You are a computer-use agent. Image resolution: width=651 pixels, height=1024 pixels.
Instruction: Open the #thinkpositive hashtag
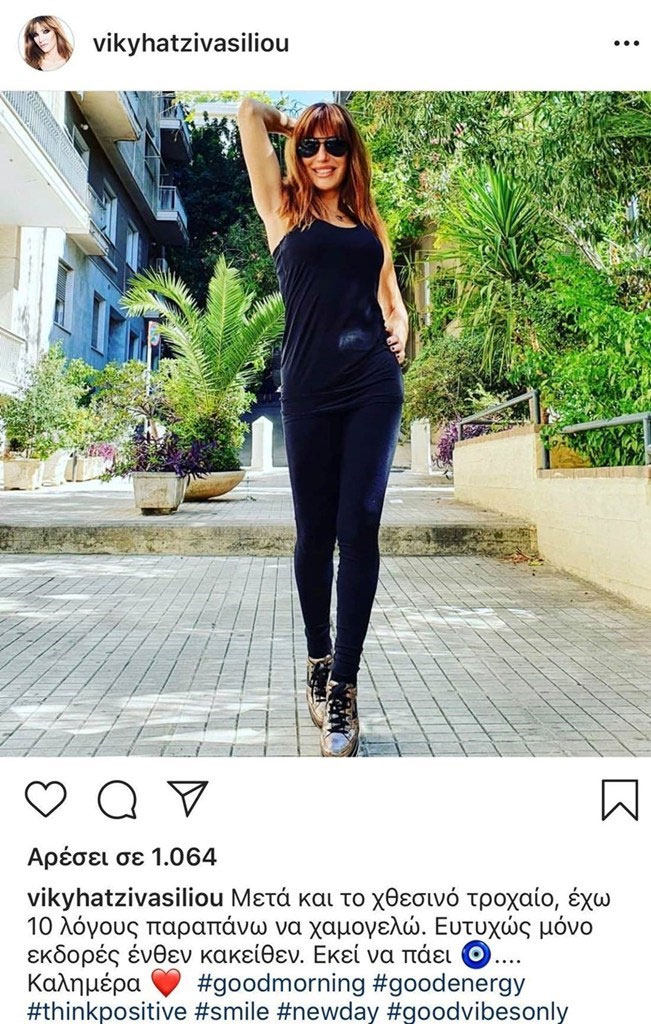107,1010
